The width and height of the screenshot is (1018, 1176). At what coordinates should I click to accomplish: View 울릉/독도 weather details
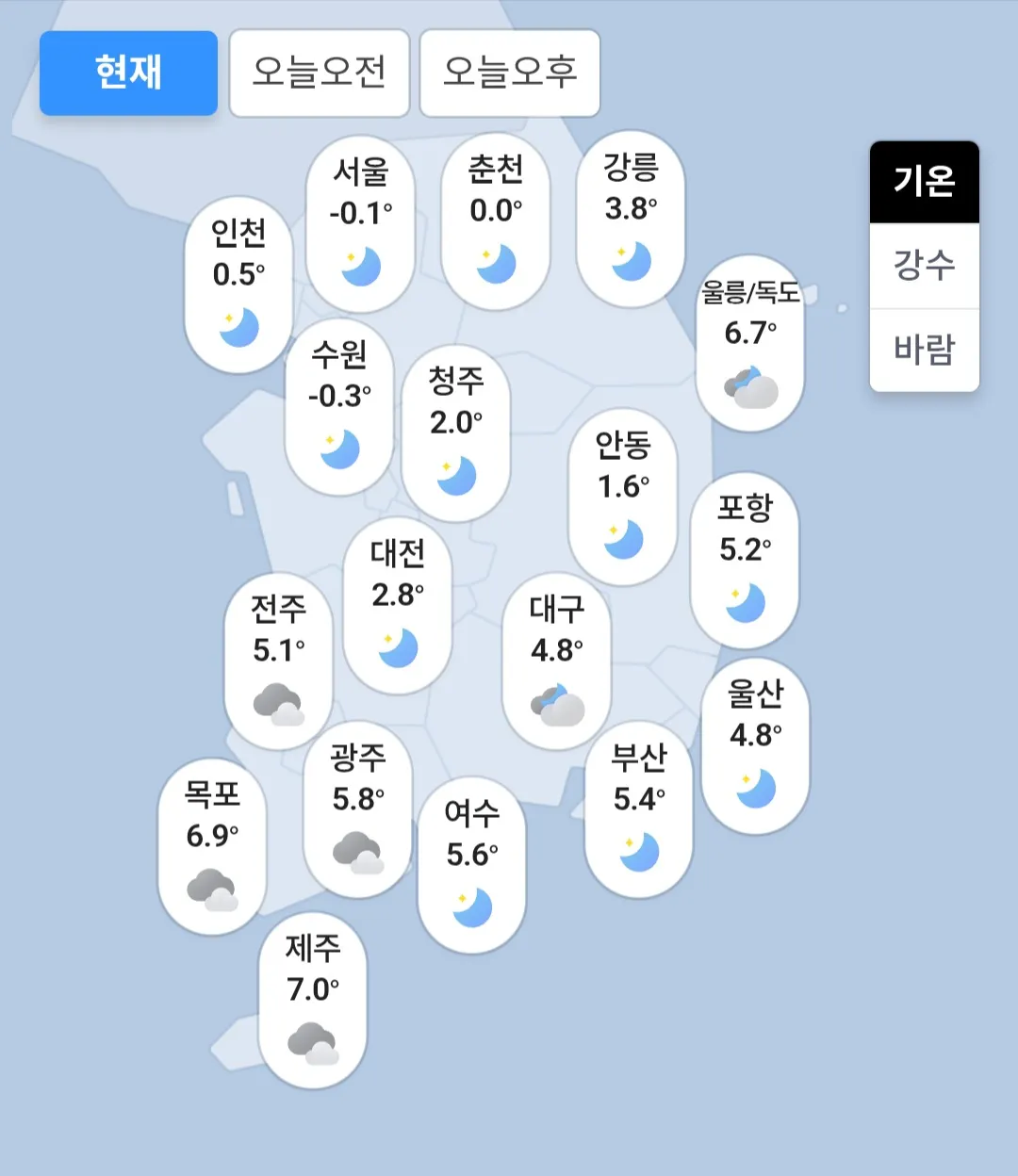750,344
